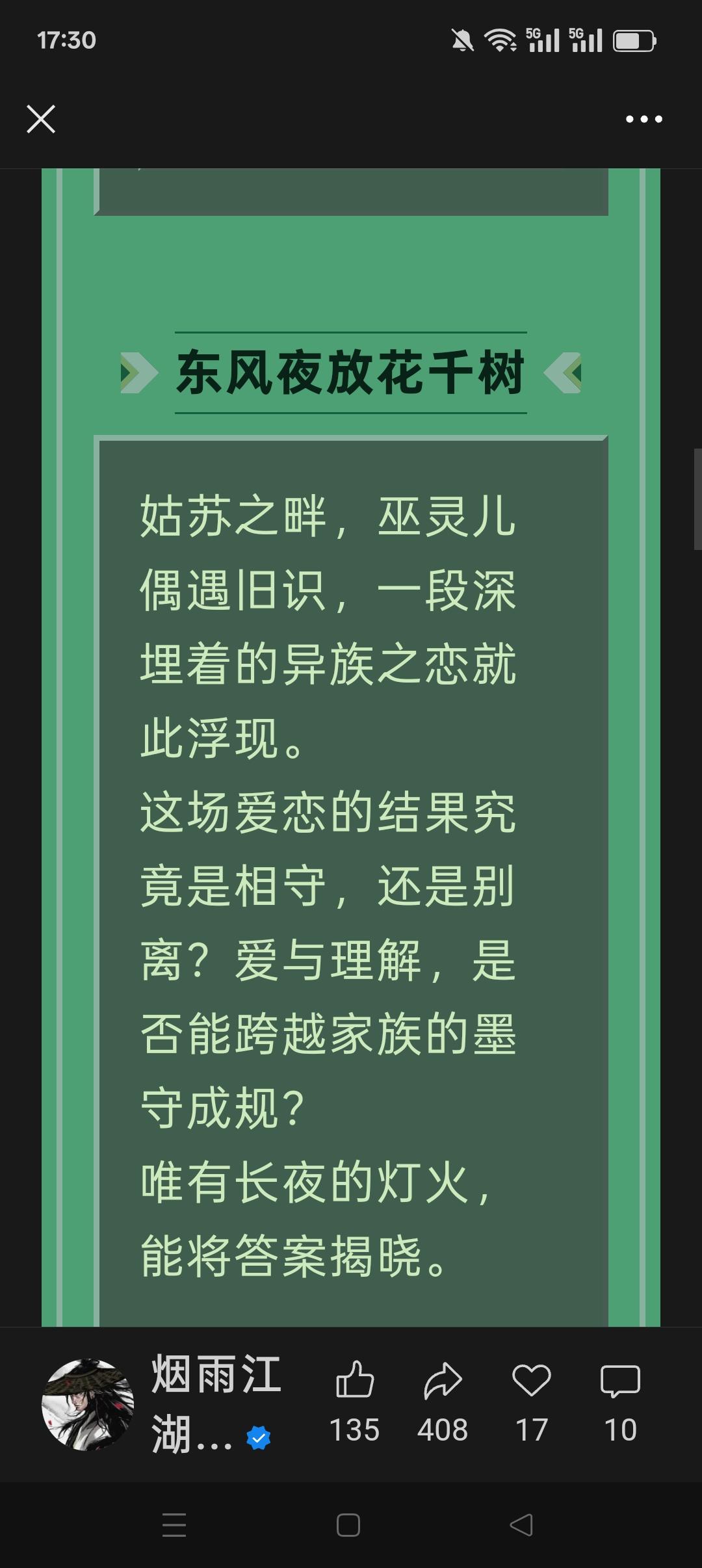The width and height of the screenshot is (702, 1568).
Task: Tap the battery indicator in the status bar
Action: pyautogui.click(x=634, y=40)
